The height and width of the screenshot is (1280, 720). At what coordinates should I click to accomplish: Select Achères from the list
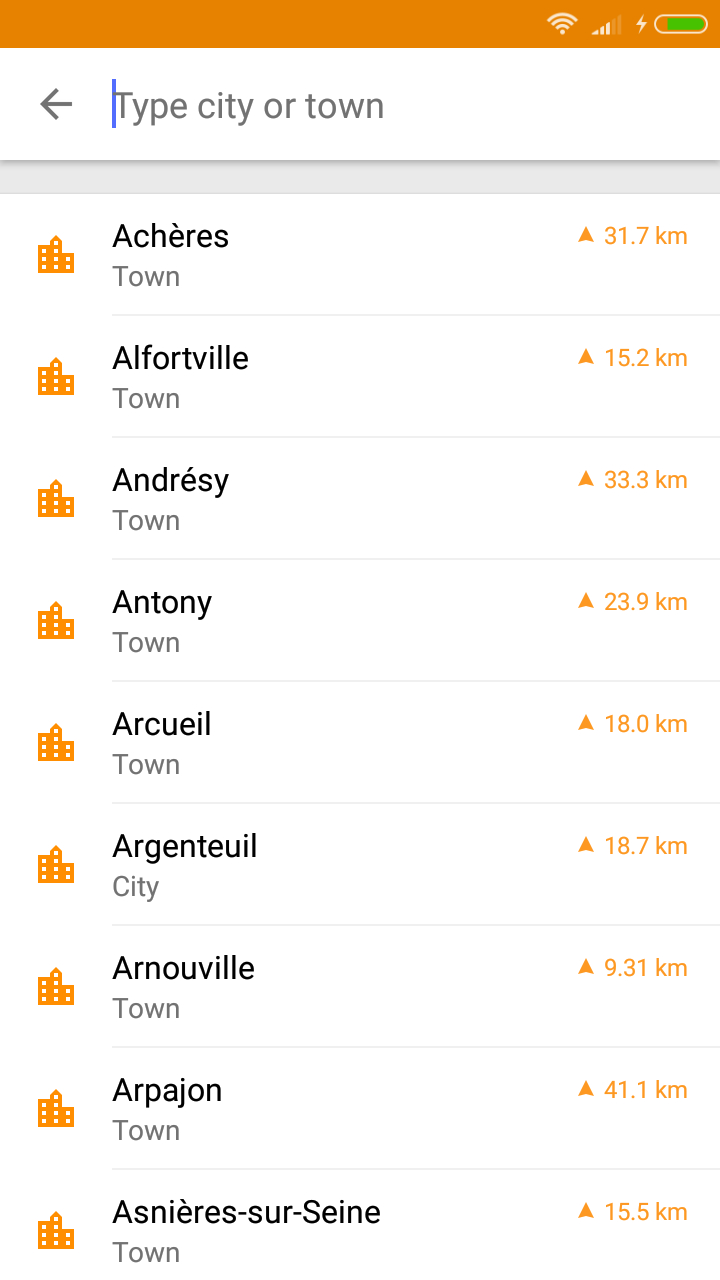(x=360, y=255)
